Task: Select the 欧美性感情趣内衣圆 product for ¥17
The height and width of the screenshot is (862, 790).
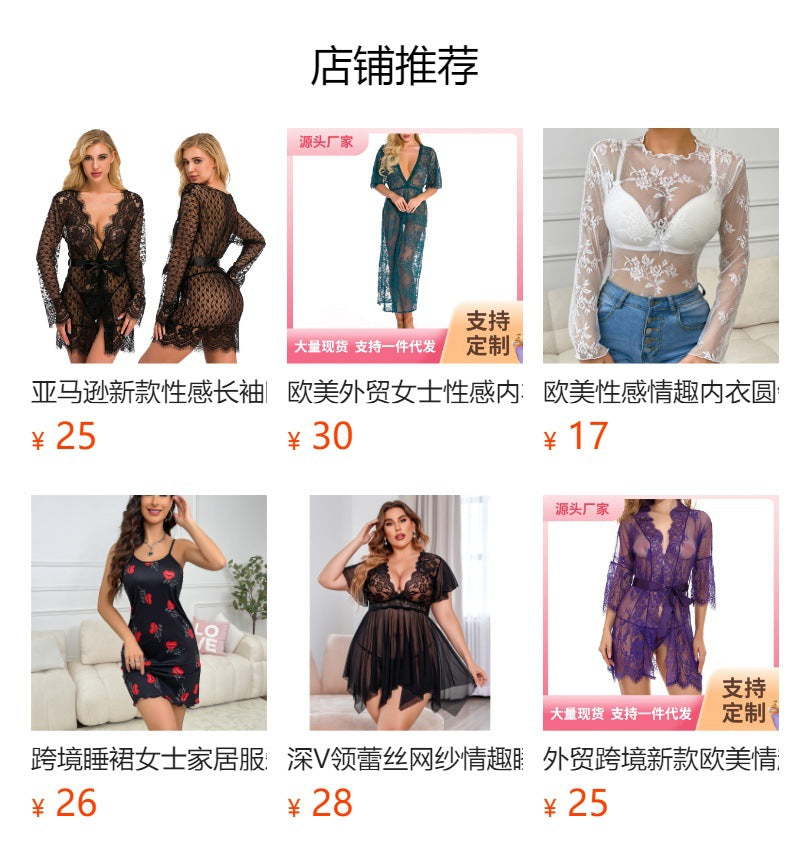Action: tap(660, 246)
